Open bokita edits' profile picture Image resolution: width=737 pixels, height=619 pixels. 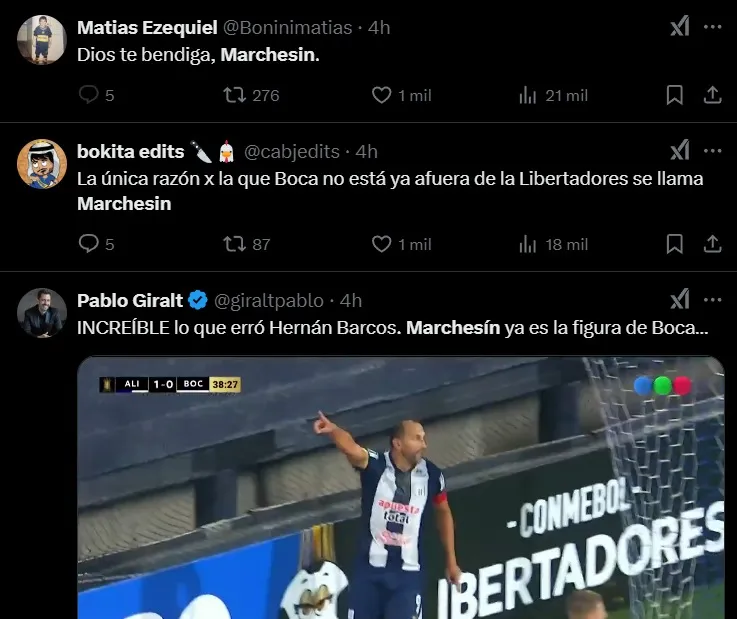tap(42, 164)
